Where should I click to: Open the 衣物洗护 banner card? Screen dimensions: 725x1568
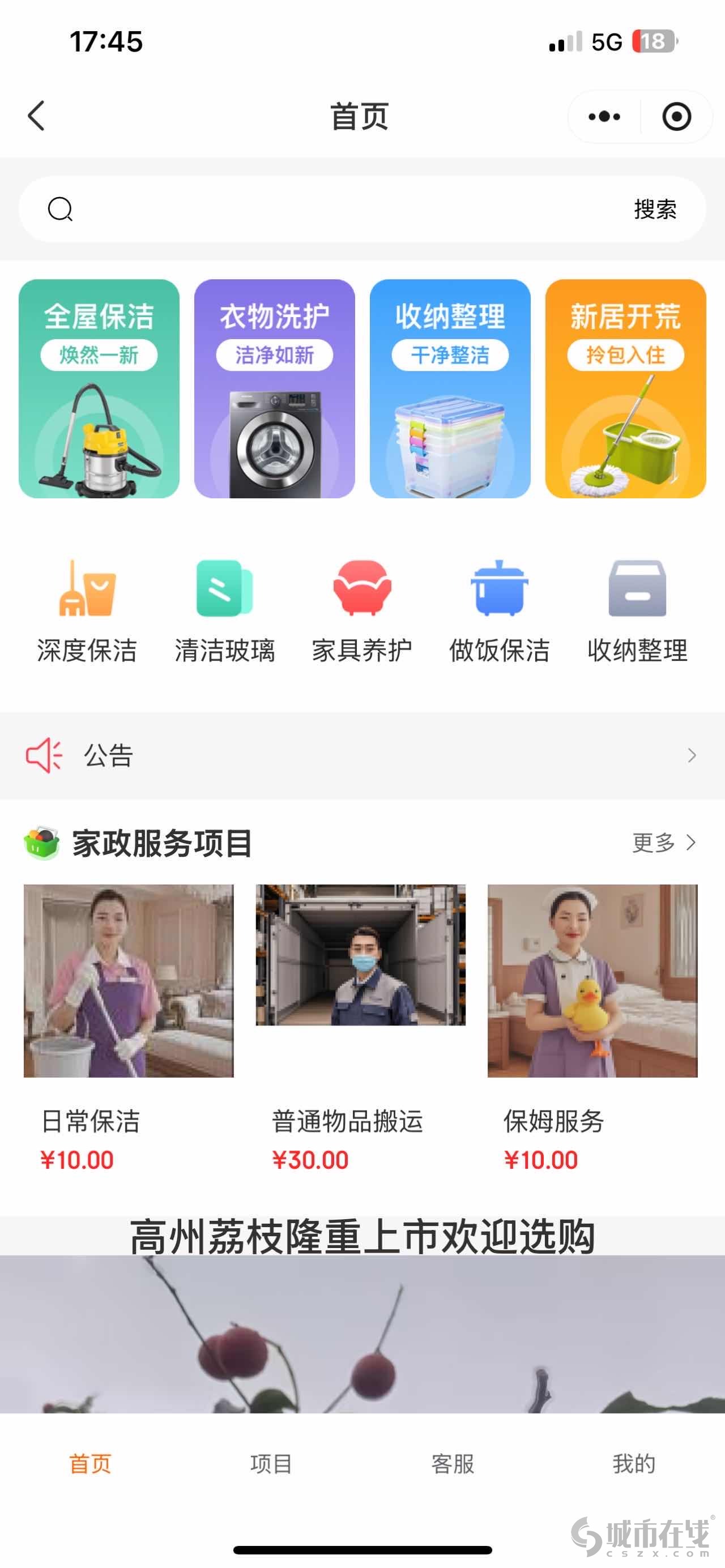point(275,388)
